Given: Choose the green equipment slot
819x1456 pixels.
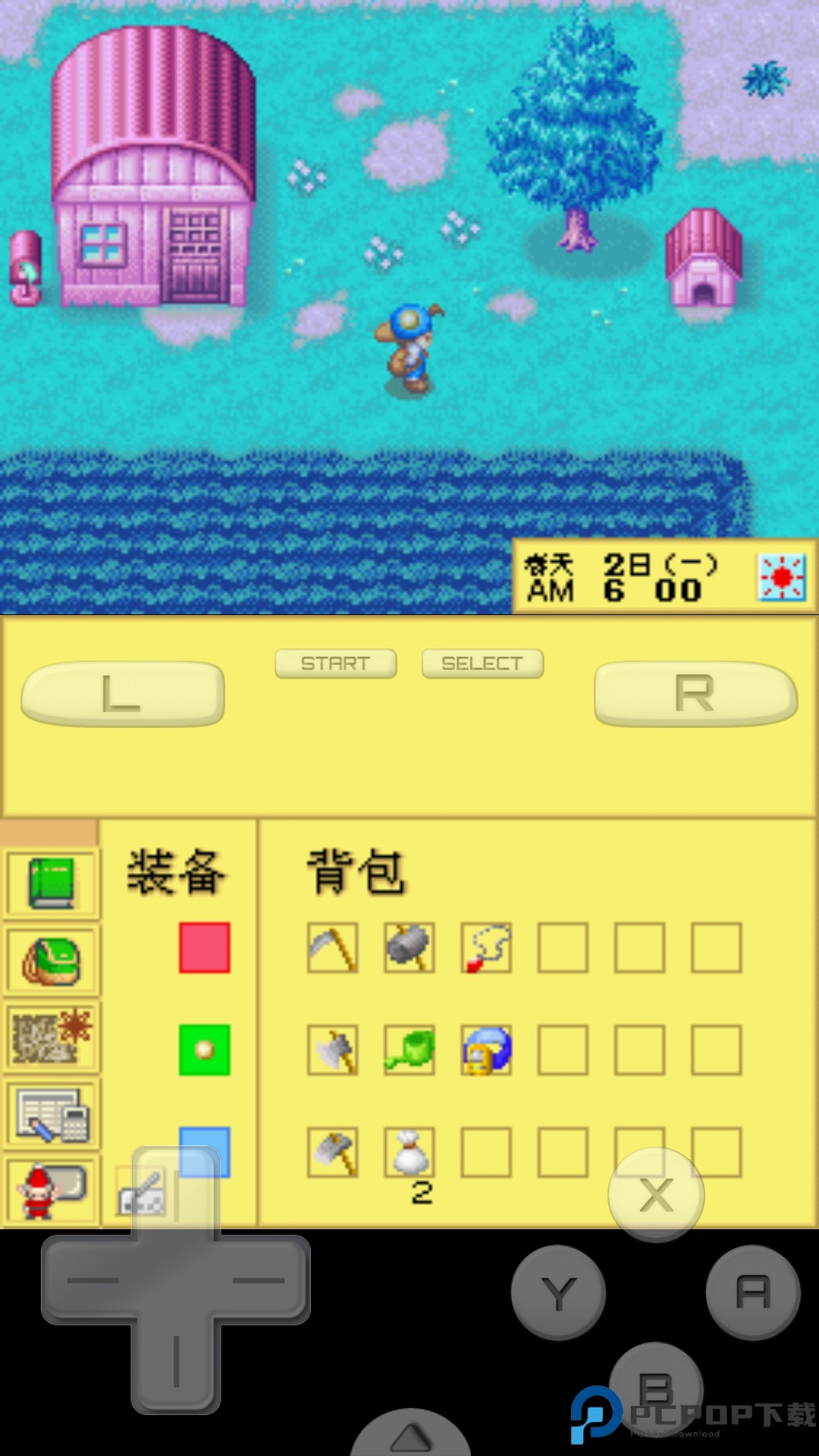Looking at the screenshot, I should [205, 1050].
